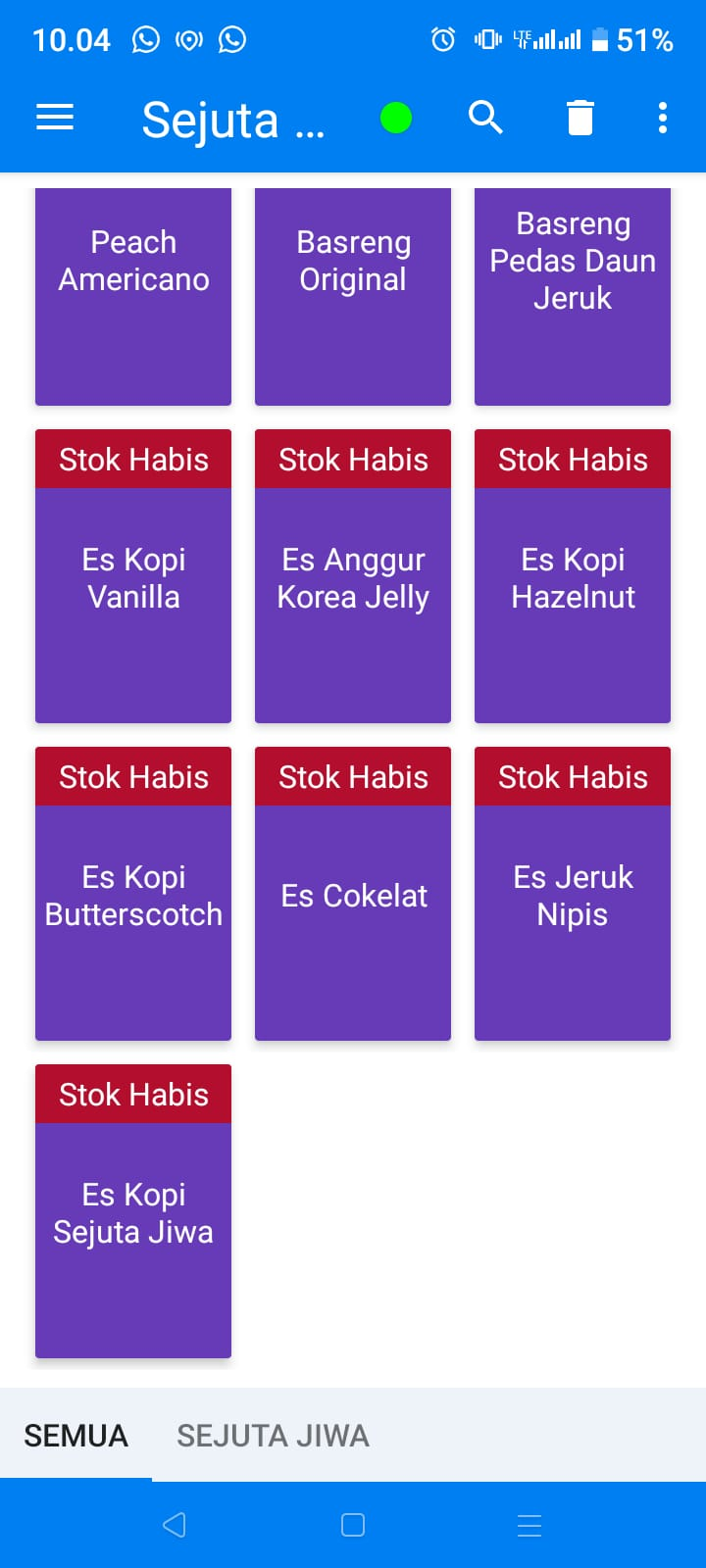Select the Basreng Original item
Image resolution: width=706 pixels, height=1568 pixels.
pos(353,296)
